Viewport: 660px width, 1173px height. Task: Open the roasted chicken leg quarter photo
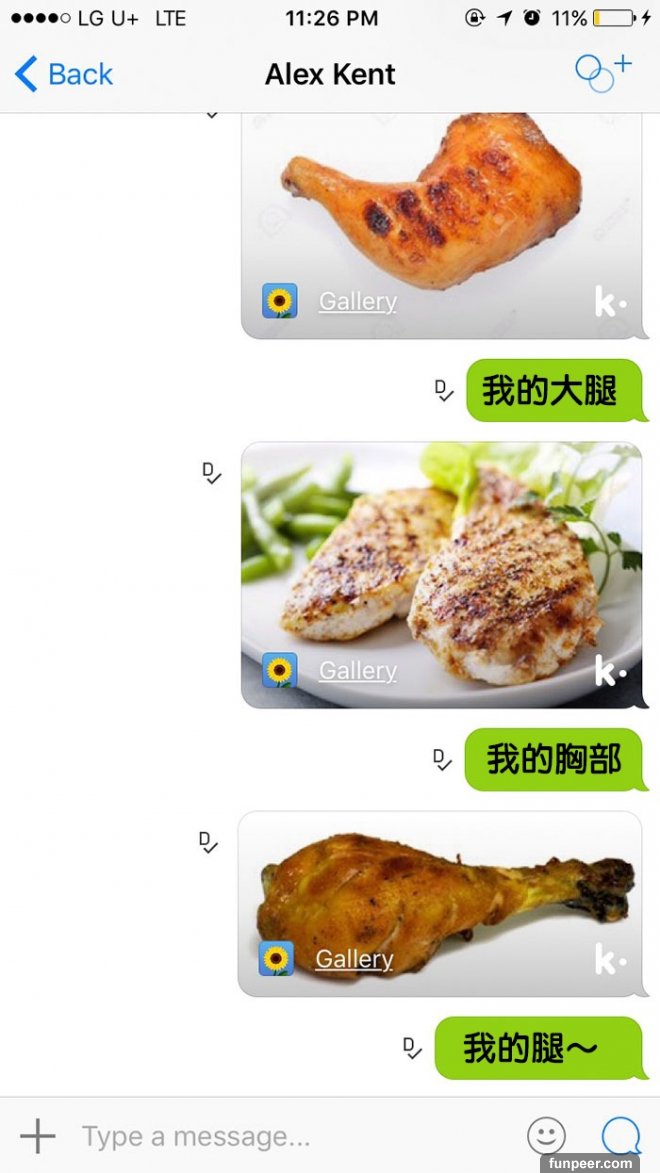point(440,210)
